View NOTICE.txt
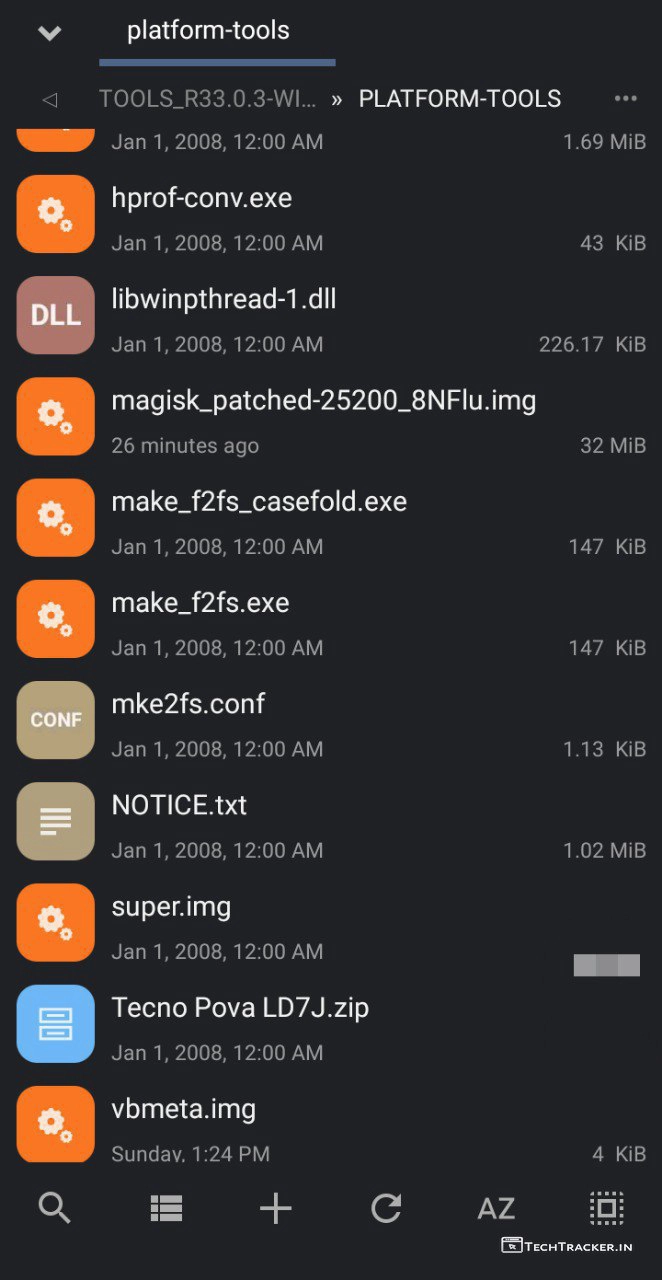Viewport: 662px width, 1280px height. [x=179, y=805]
